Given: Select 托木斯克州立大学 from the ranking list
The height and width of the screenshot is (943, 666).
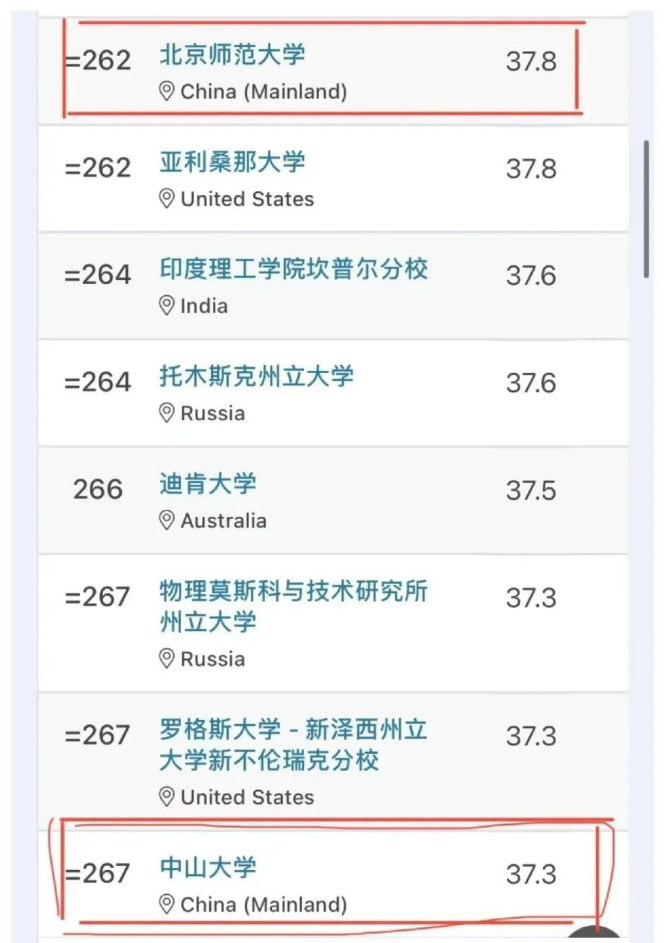Looking at the screenshot, I should (256, 377).
